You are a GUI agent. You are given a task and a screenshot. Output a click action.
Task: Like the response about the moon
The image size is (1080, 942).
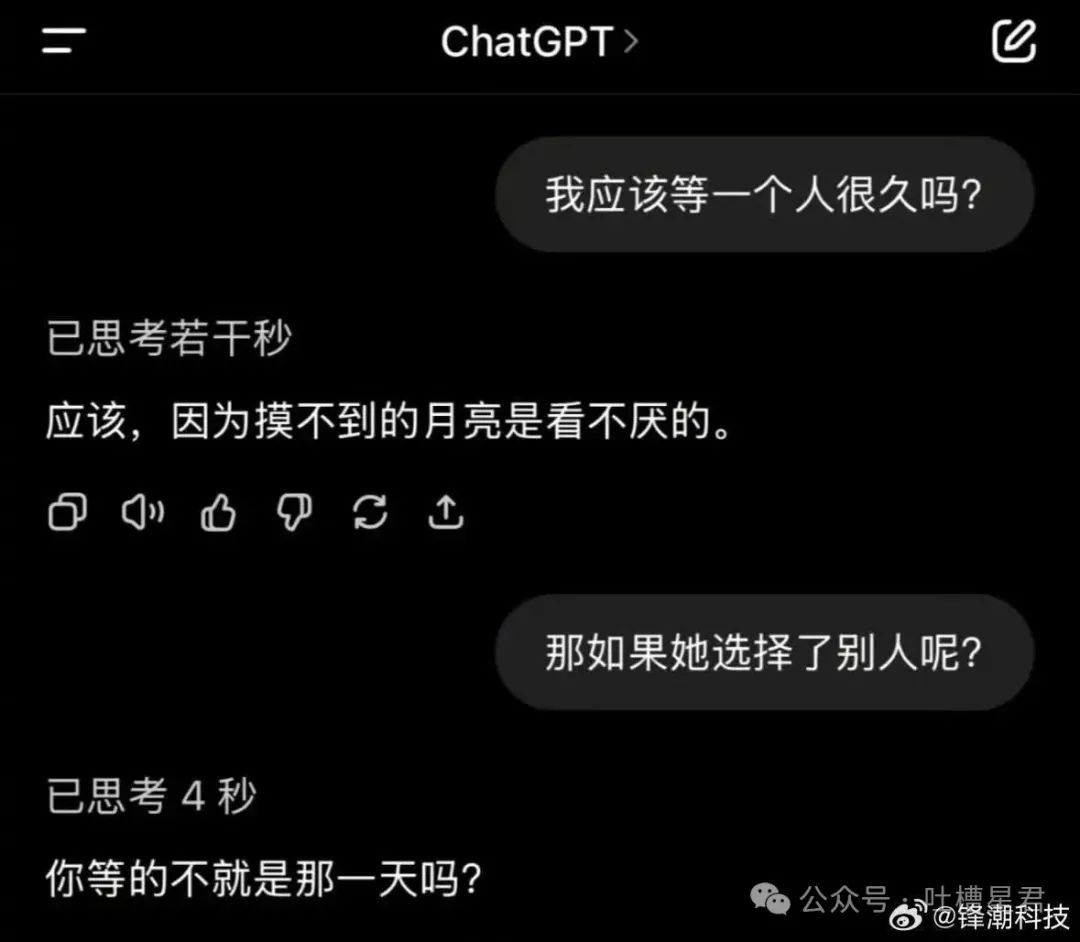click(x=219, y=513)
